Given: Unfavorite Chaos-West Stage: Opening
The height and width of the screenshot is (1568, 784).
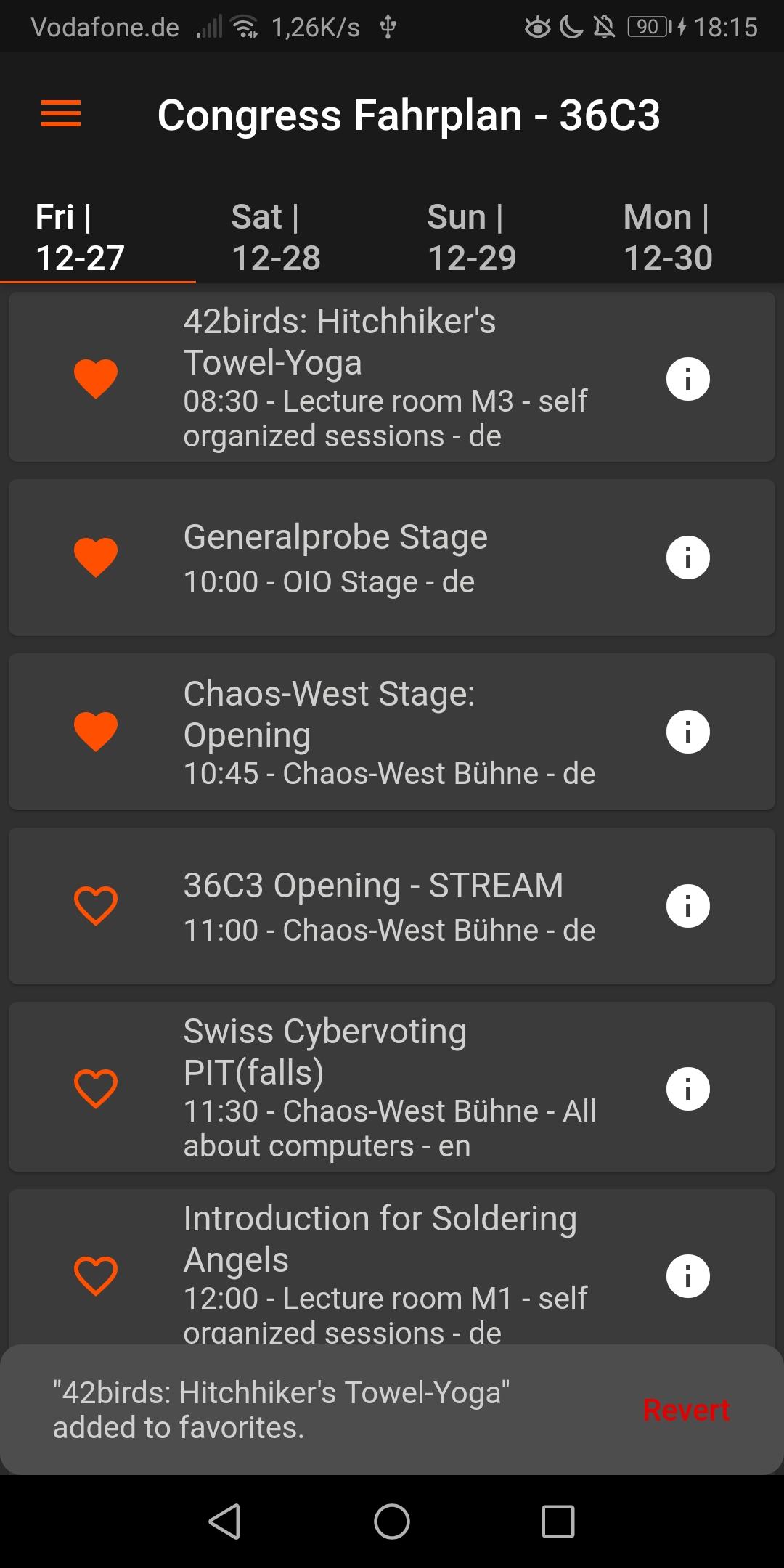Looking at the screenshot, I should tap(96, 731).
